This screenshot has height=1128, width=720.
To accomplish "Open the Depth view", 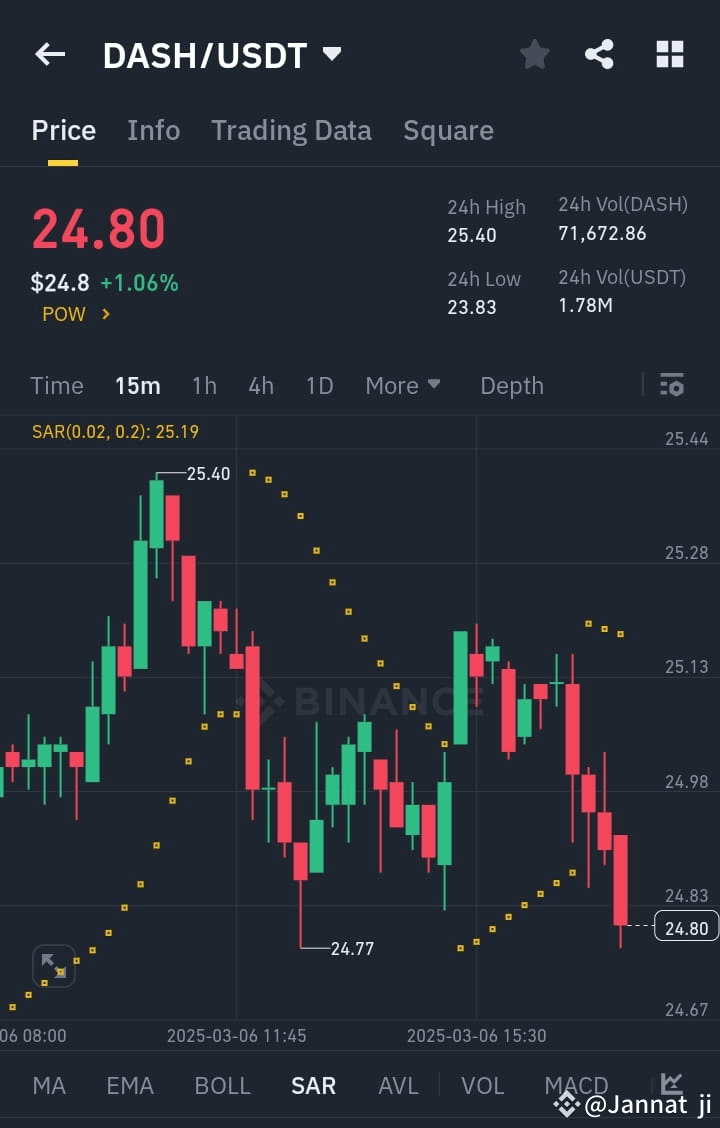I will [x=511, y=385].
